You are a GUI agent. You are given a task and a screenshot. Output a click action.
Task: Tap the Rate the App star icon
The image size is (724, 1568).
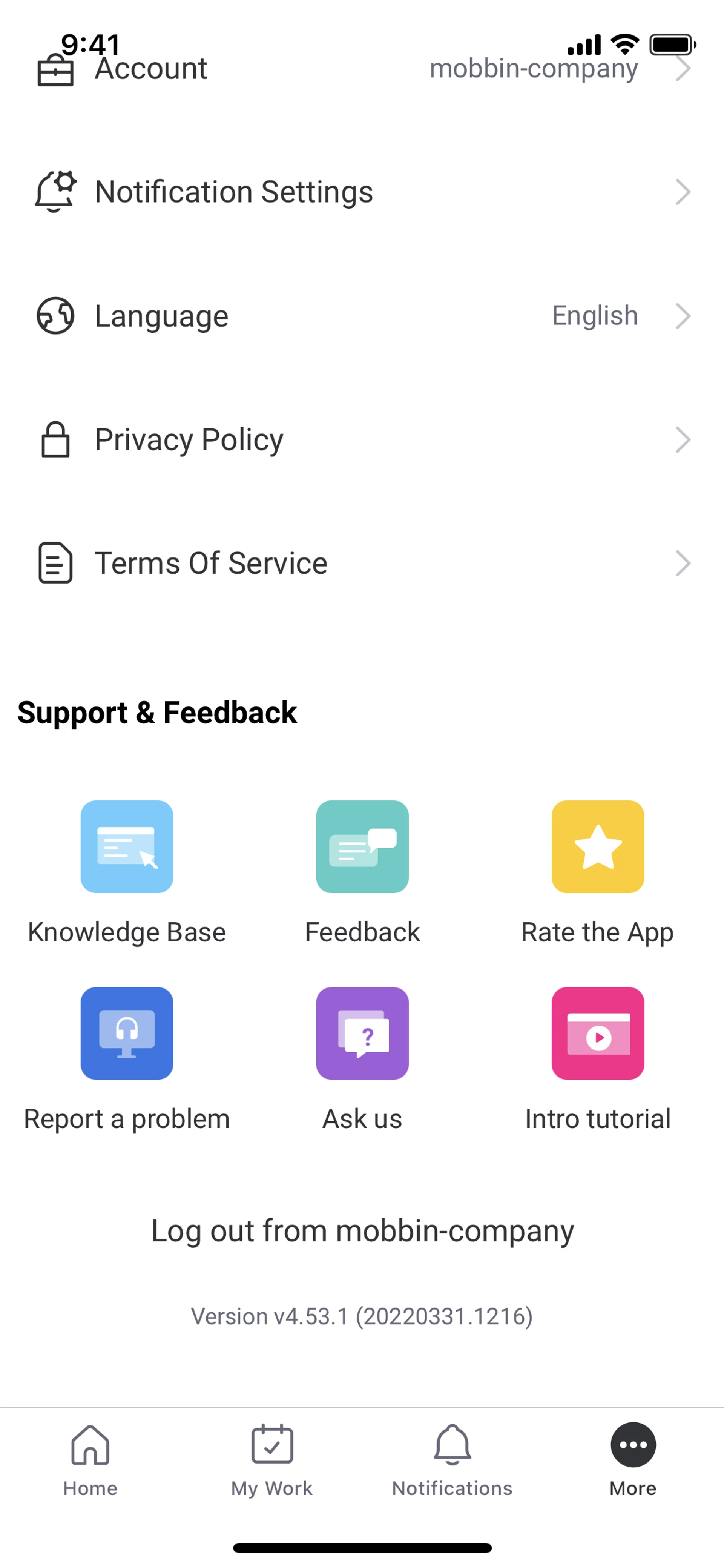click(x=597, y=847)
